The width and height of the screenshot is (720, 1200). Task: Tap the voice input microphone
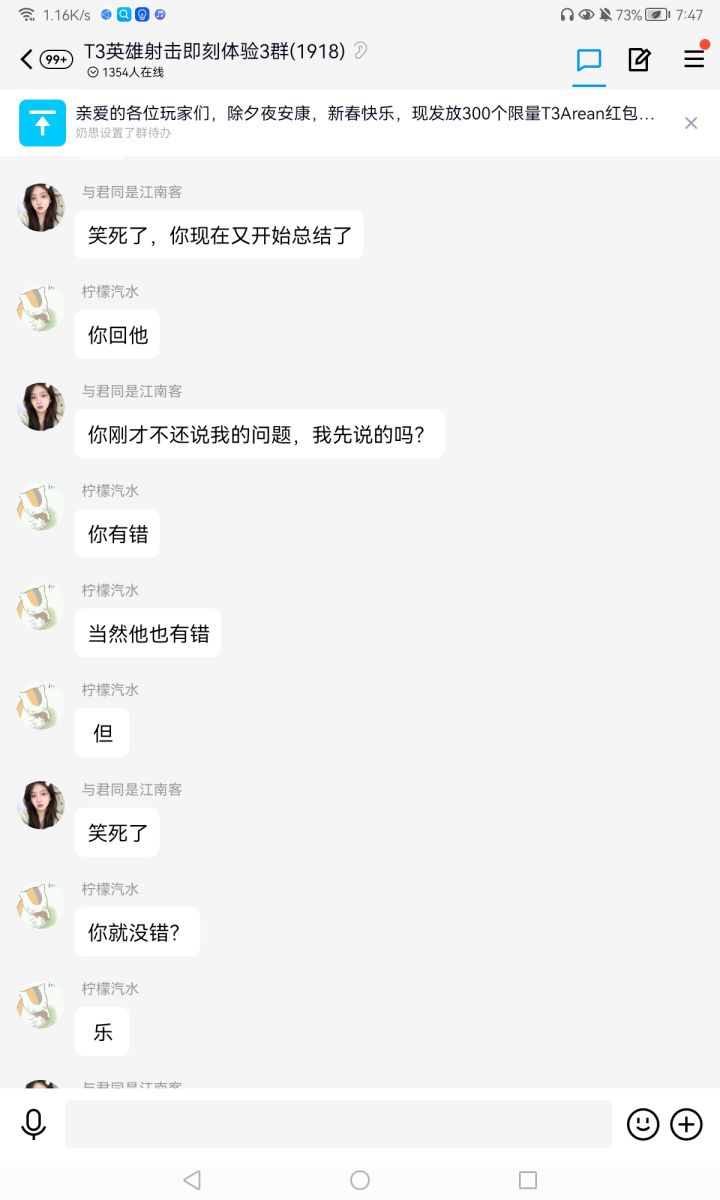tap(33, 1125)
